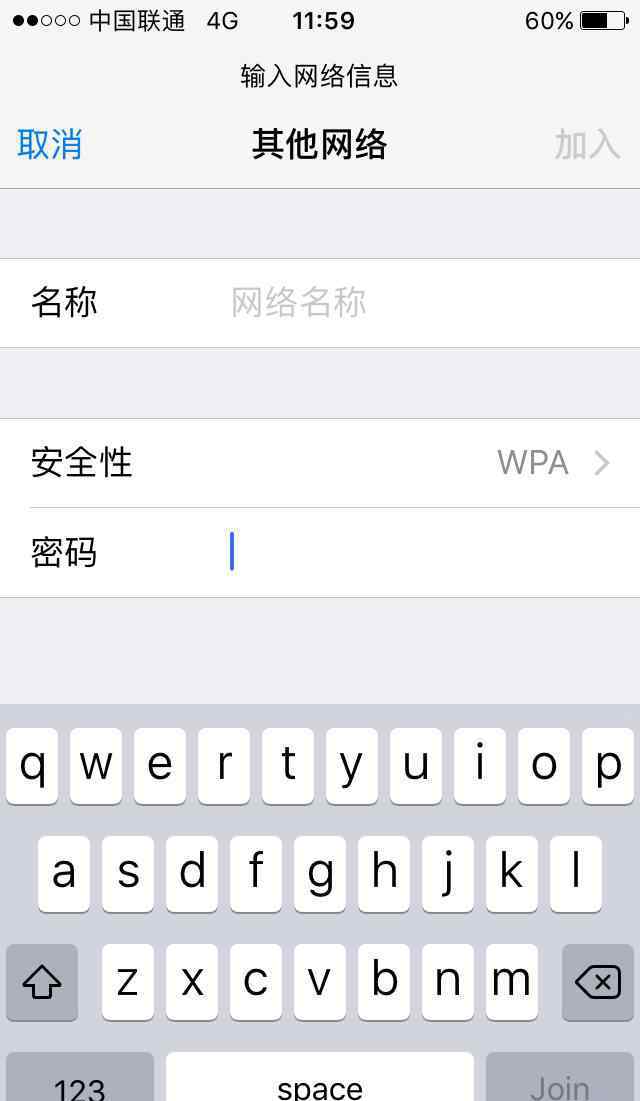Tap the 加入 join button

click(587, 144)
